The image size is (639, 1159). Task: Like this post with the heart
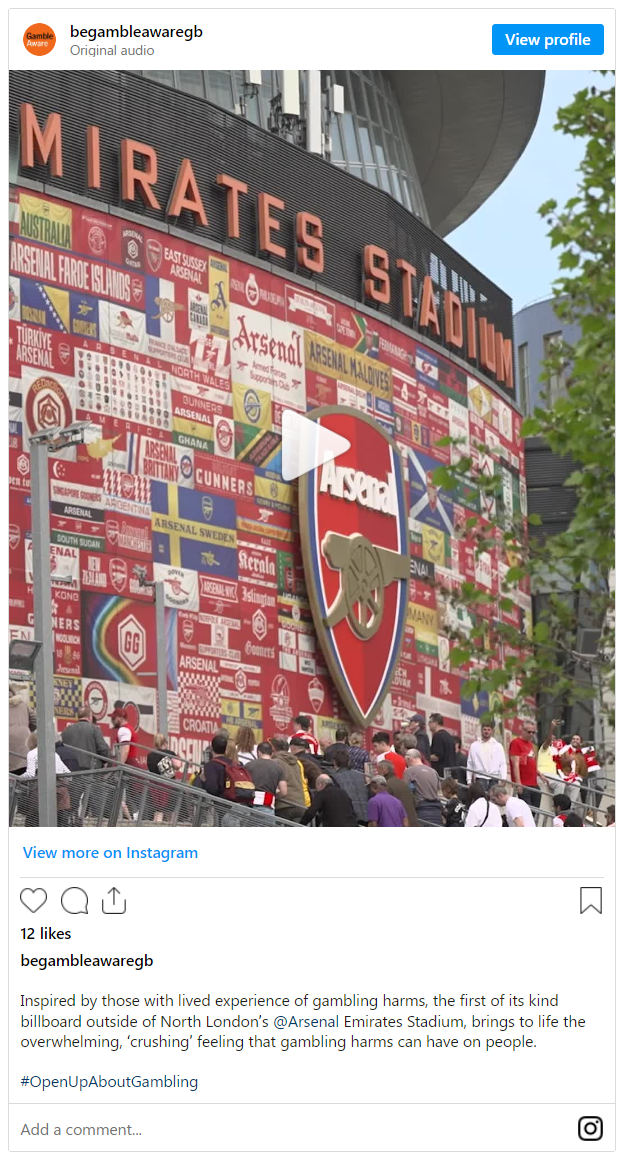coord(34,900)
